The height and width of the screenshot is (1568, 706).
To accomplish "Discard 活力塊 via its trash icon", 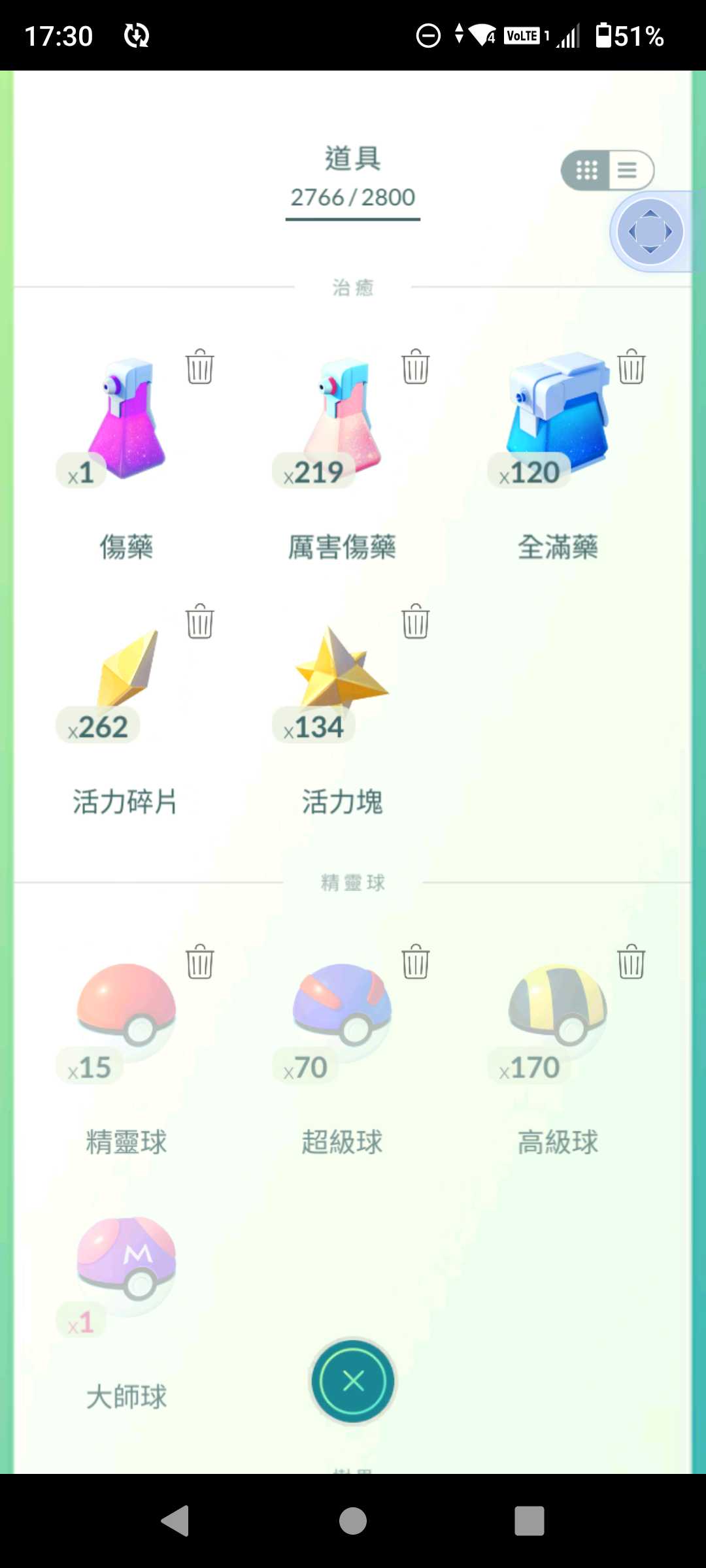I will (415, 621).
